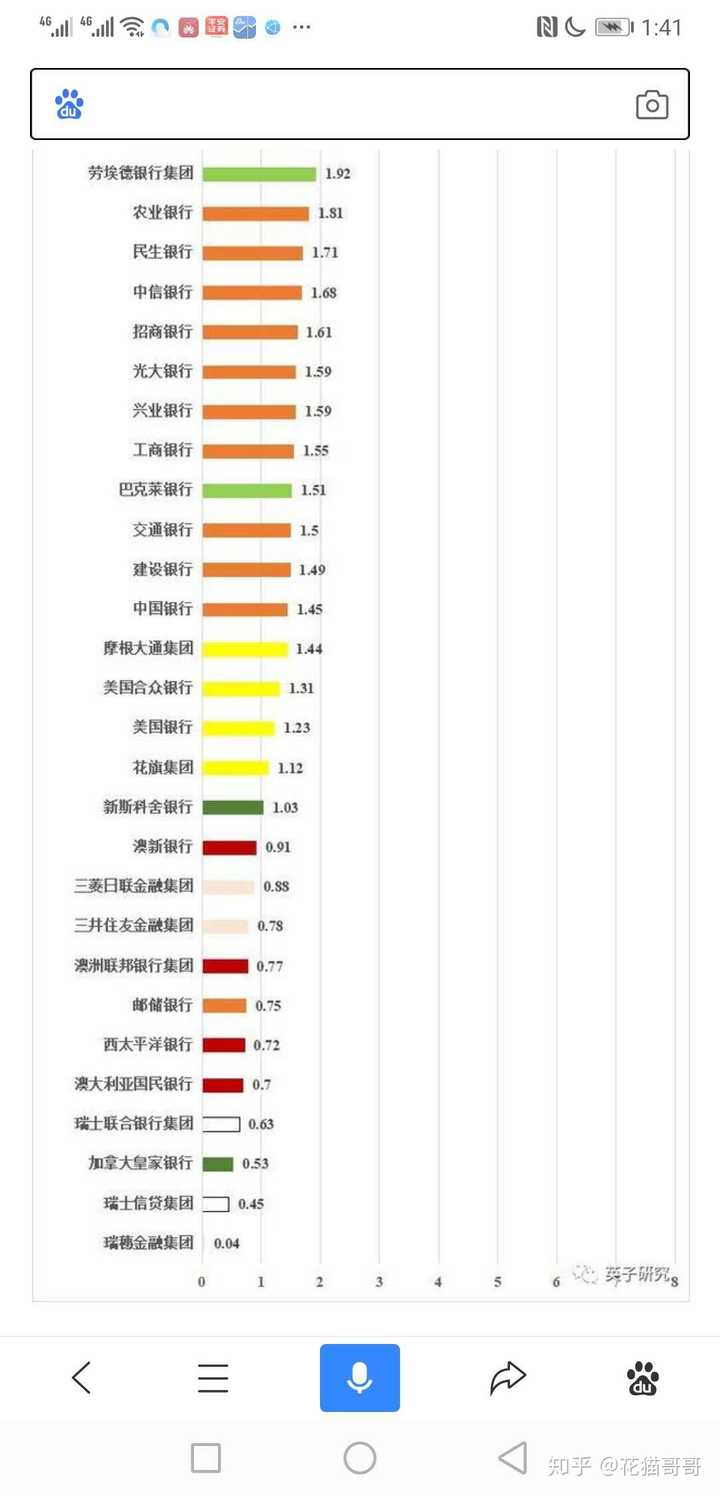This screenshot has height=1496, width=720.
Task: Select the green 劳埃德银行集团 bar
Action: tap(258, 173)
